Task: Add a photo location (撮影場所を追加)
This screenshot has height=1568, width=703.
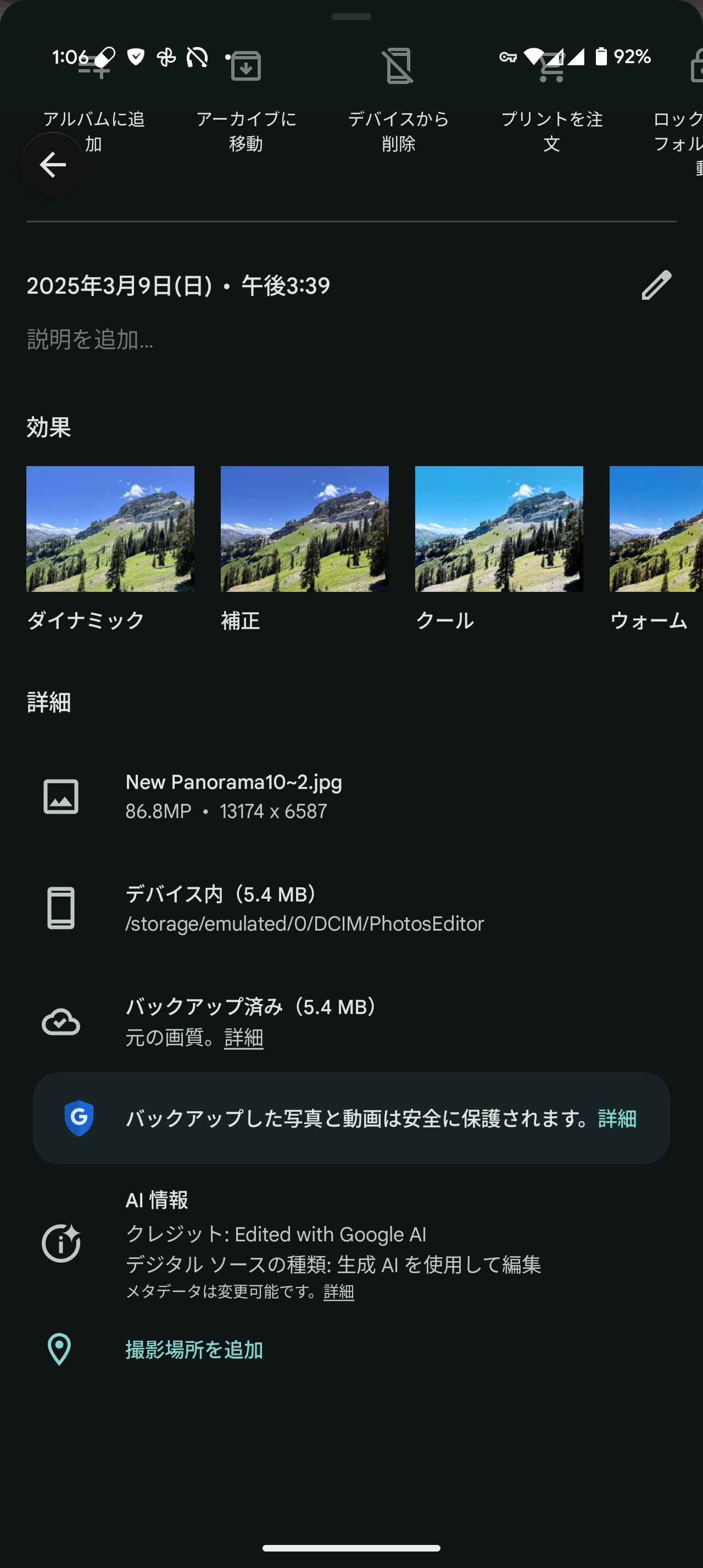Action: click(x=193, y=1349)
